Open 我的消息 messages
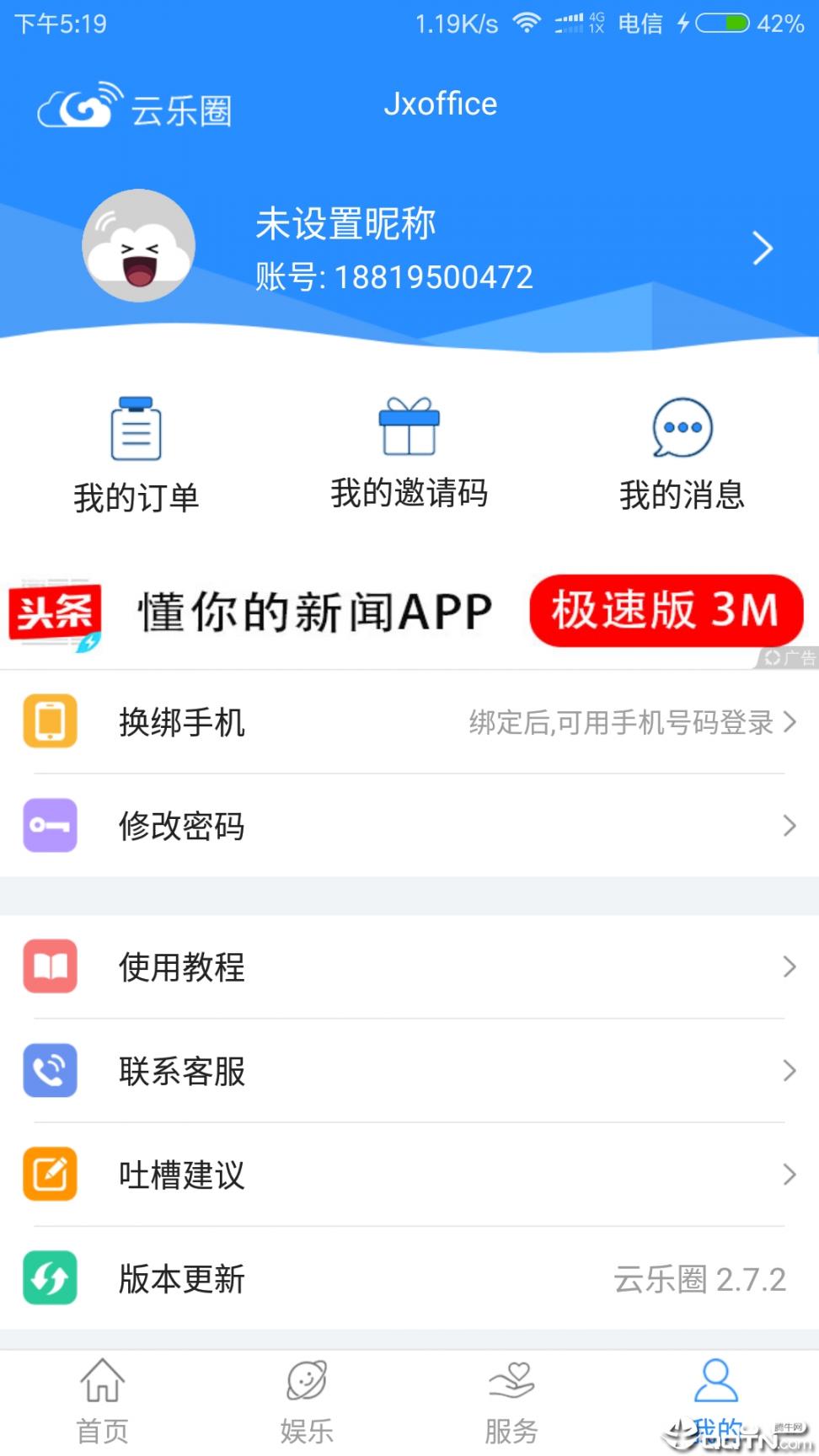Image resolution: width=819 pixels, height=1456 pixels. point(682,453)
